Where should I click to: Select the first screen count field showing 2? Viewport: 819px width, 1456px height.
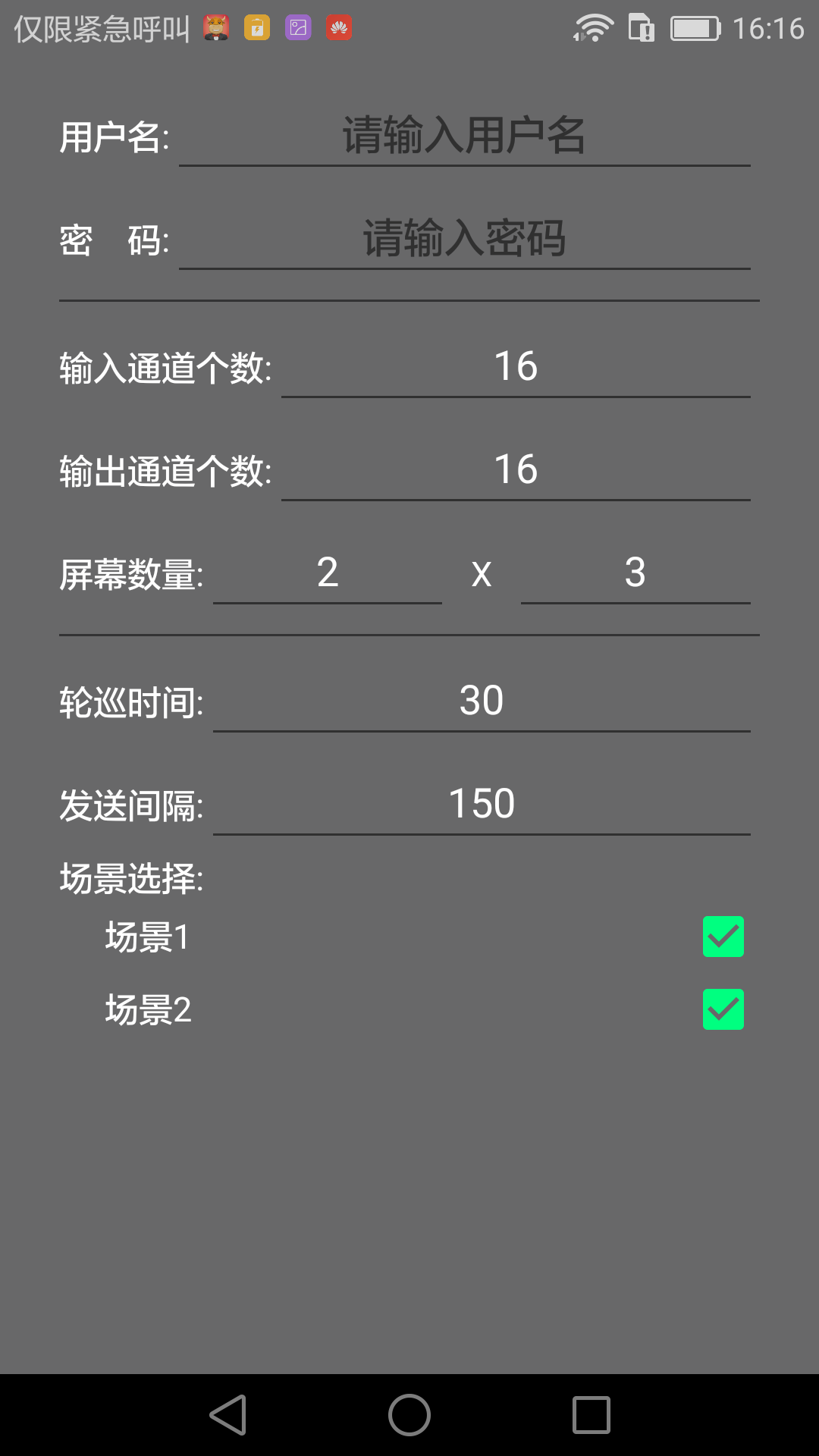(328, 573)
